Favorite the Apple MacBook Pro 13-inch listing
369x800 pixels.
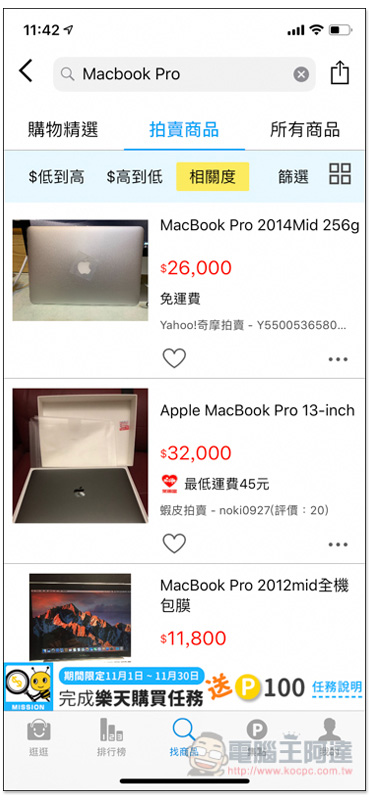point(174,544)
